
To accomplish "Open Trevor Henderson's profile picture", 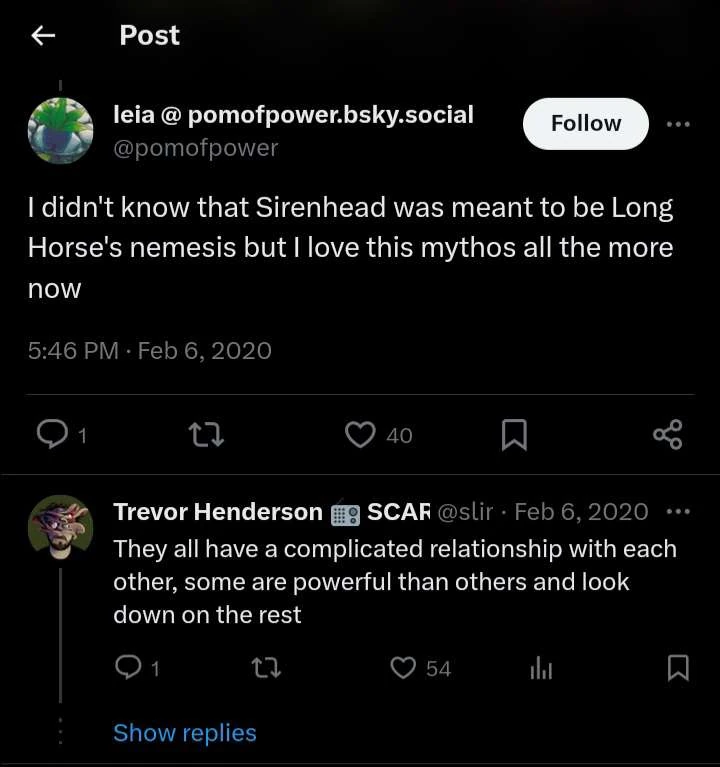I will coord(60,526).
